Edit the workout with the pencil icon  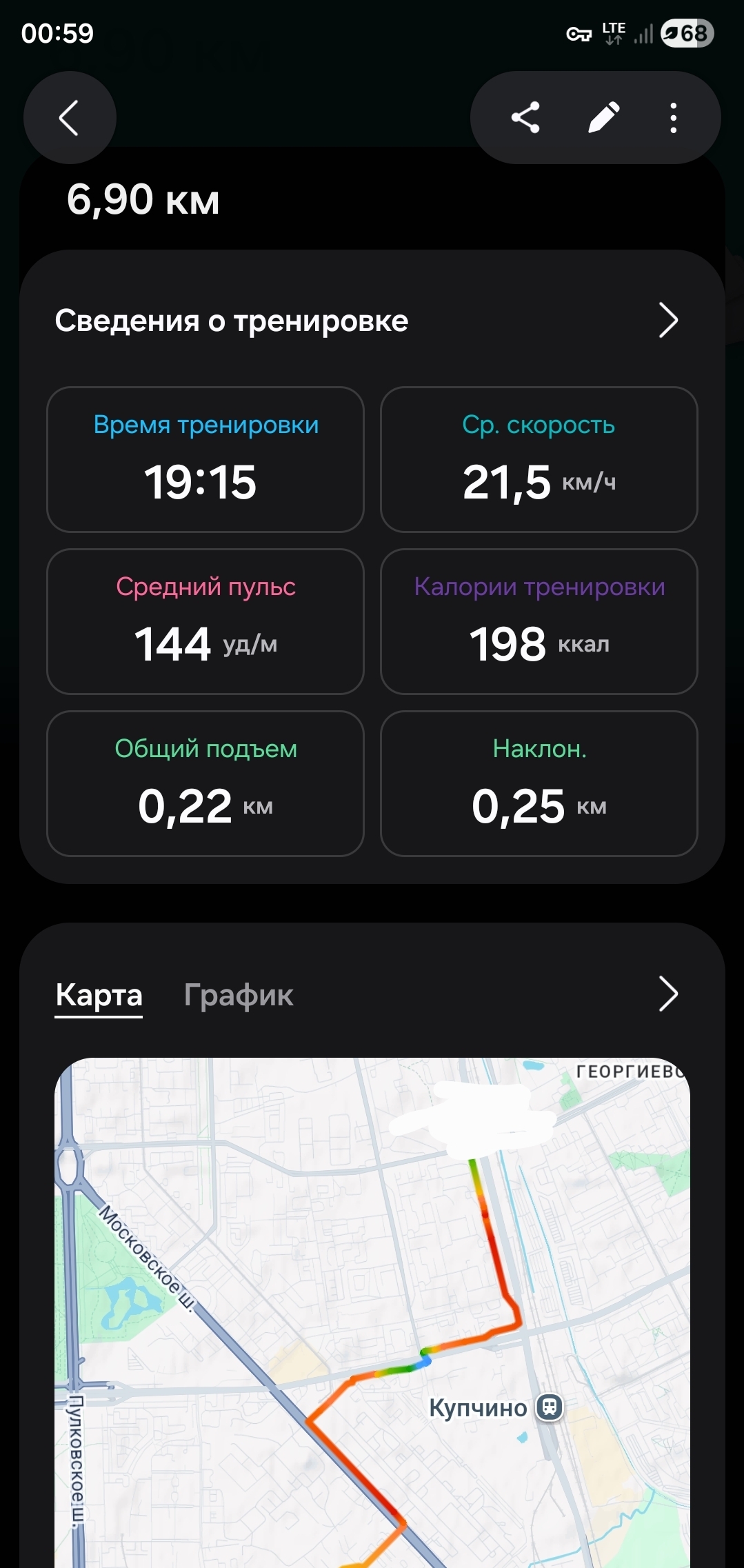tap(604, 118)
